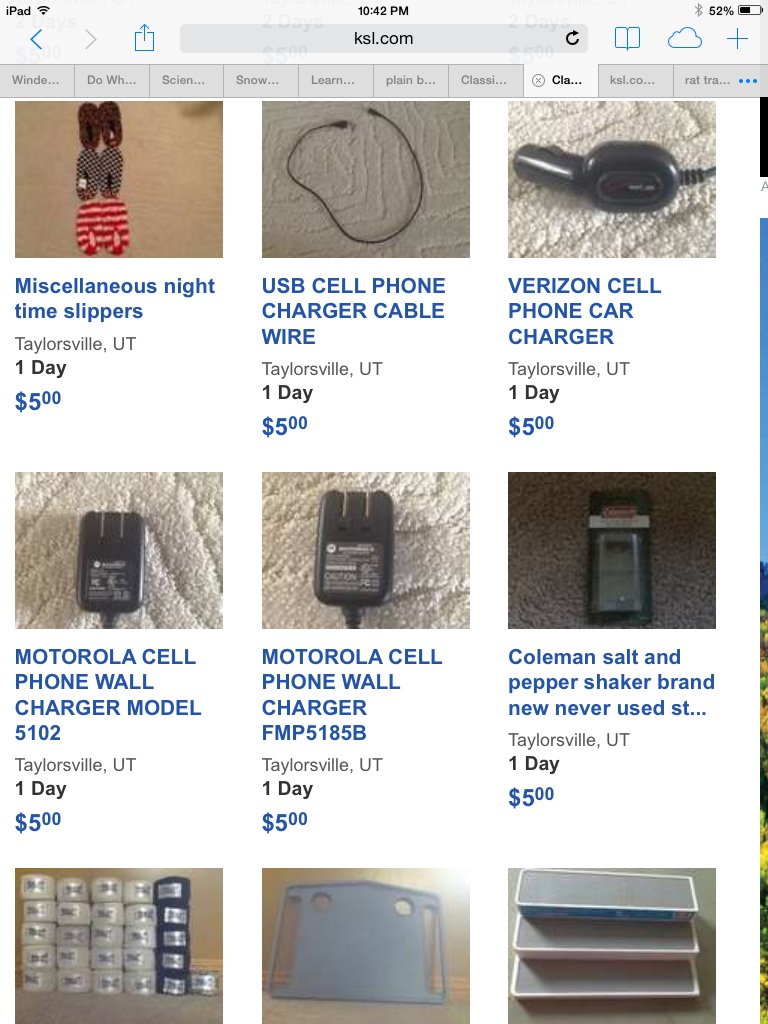View Coleman salt and pepper shaker listing
Image resolution: width=768 pixels, height=1024 pixels.
pos(611,682)
